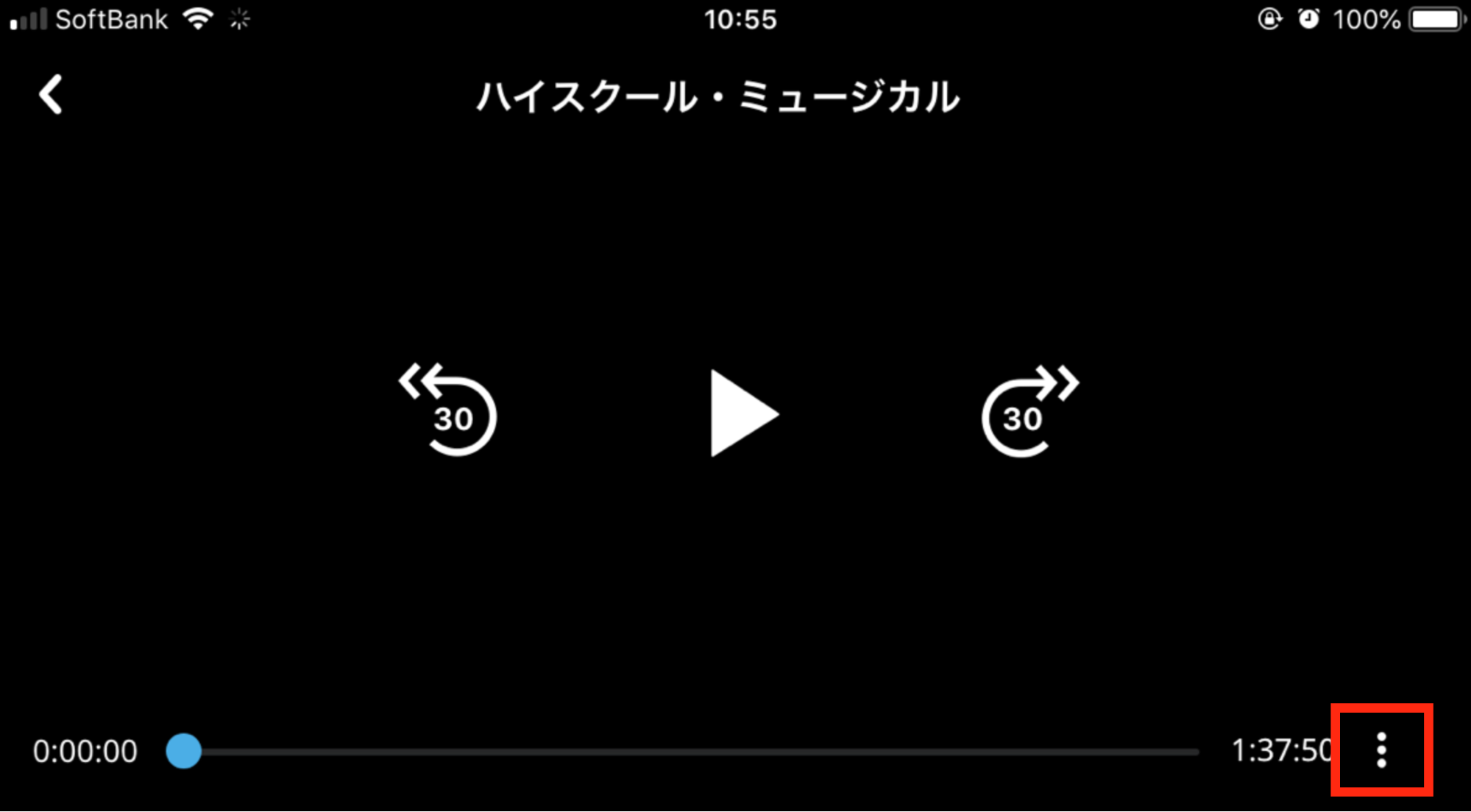The height and width of the screenshot is (812, 1471).
Task: Go back using the top-left arrow
Action: coord(51,95)
